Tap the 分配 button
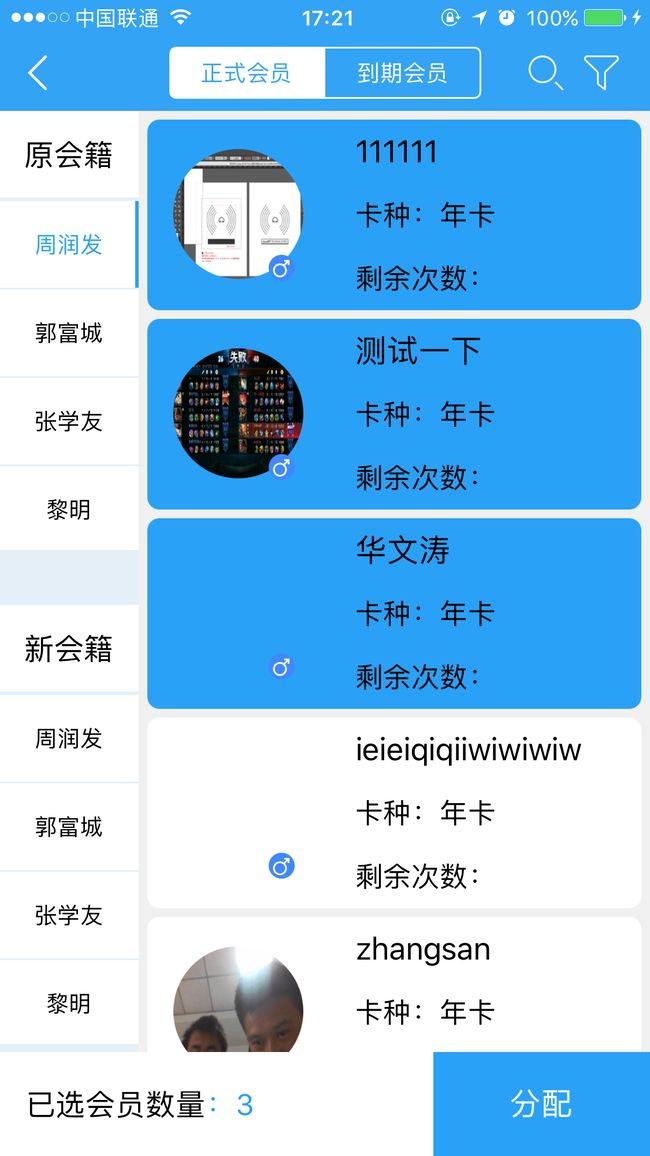Viewport: 650px width, 1156px height. point(542,1104)
